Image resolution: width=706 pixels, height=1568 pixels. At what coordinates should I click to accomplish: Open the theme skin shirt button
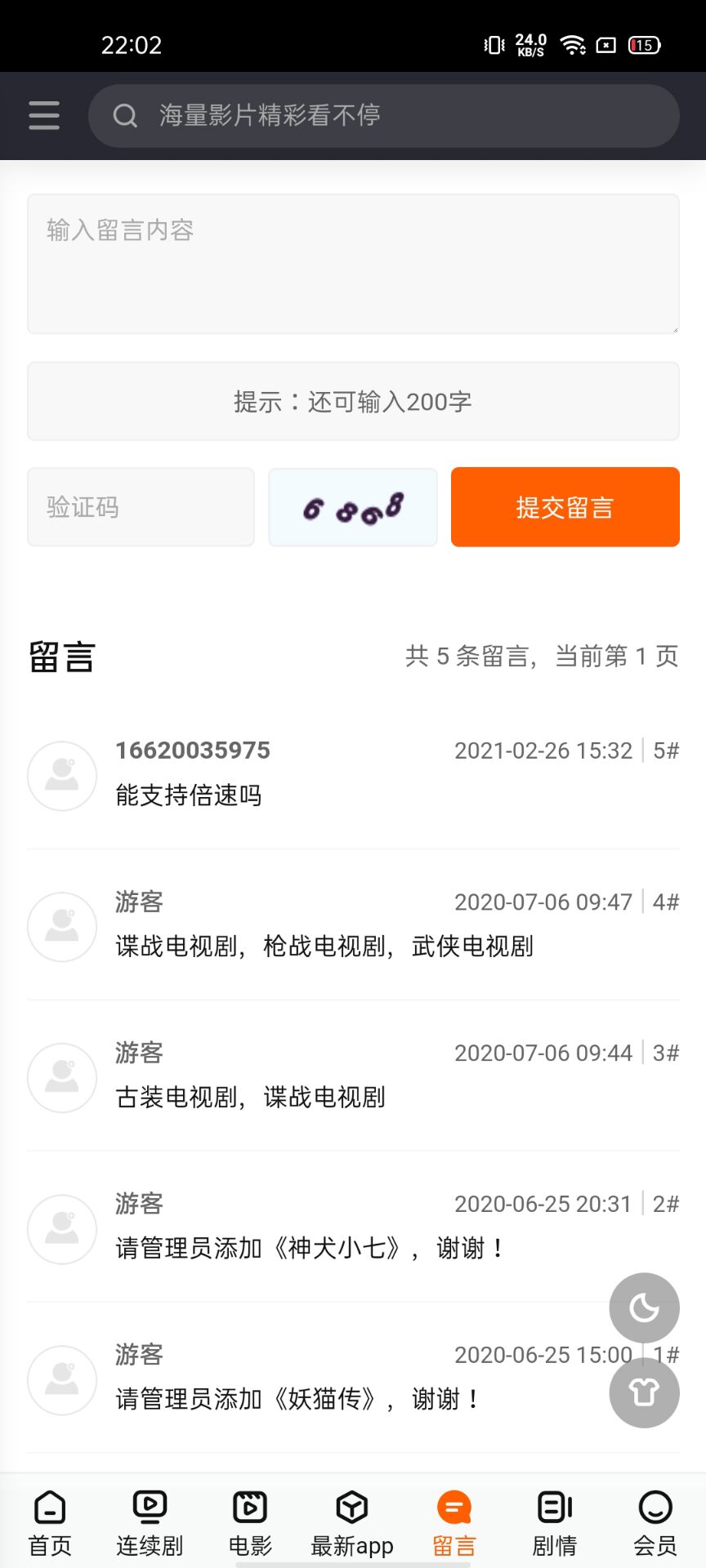click(645, 1392)
